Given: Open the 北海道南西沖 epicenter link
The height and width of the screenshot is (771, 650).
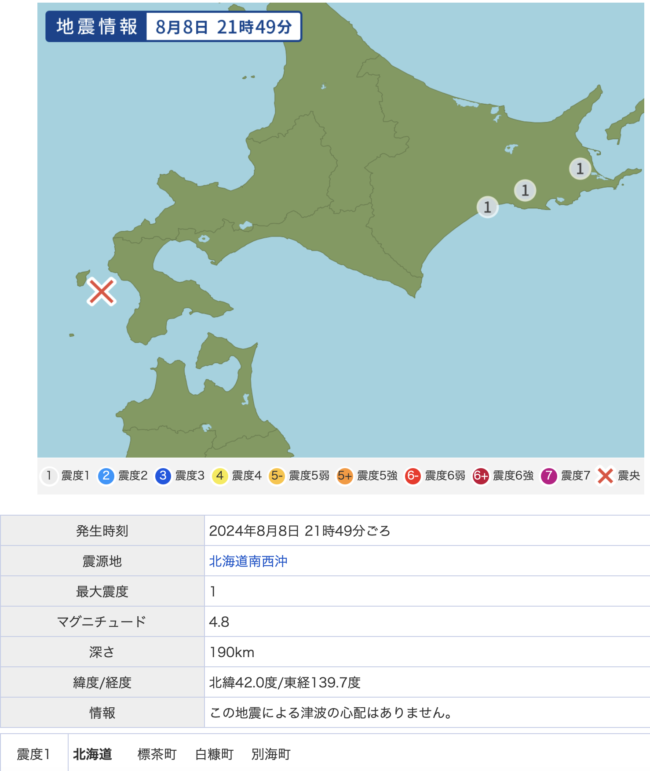Looking at the screenshot, I should click(x=248, y=561).
